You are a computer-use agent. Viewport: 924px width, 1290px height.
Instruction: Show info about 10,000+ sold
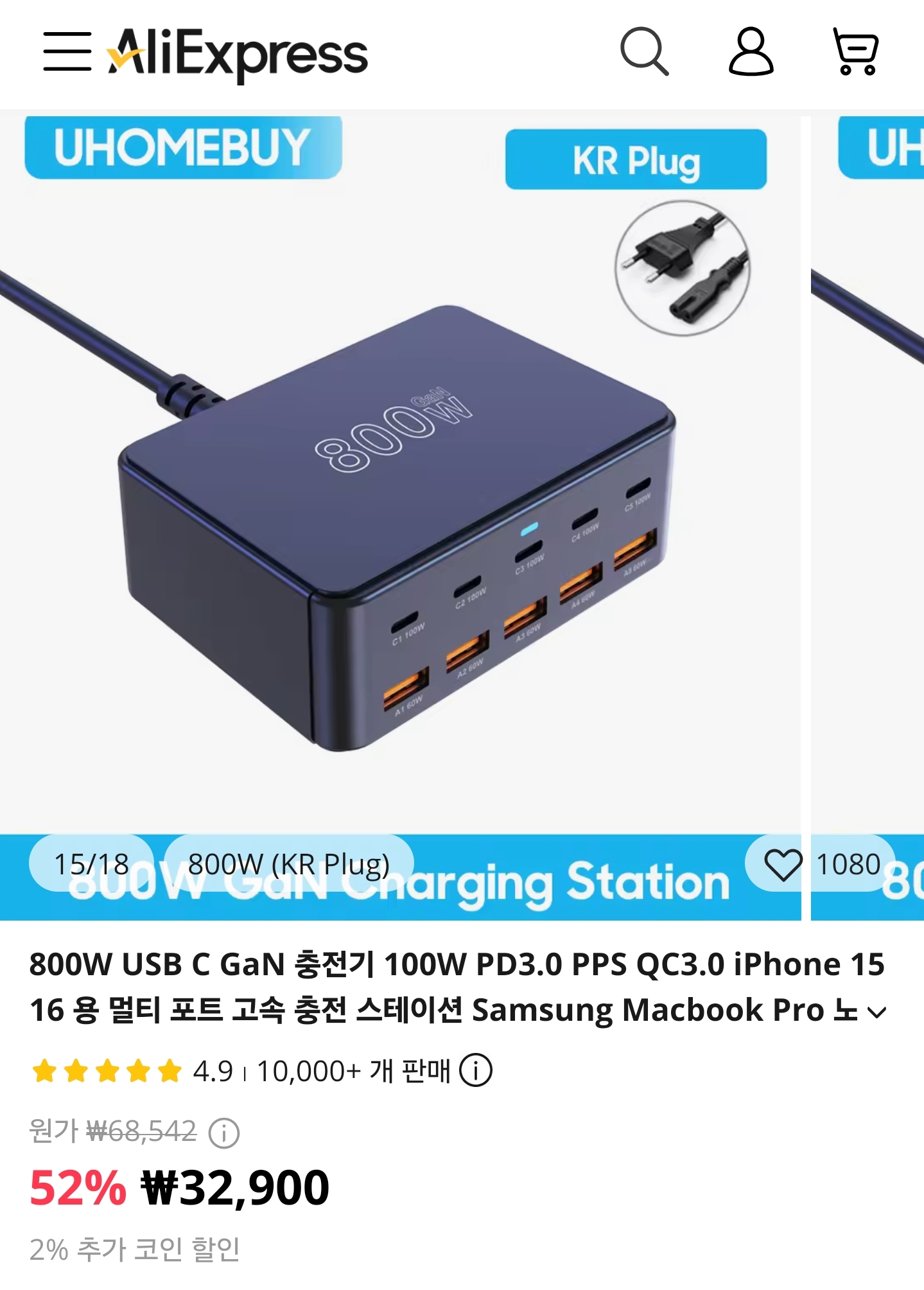tap(476, 1070)
